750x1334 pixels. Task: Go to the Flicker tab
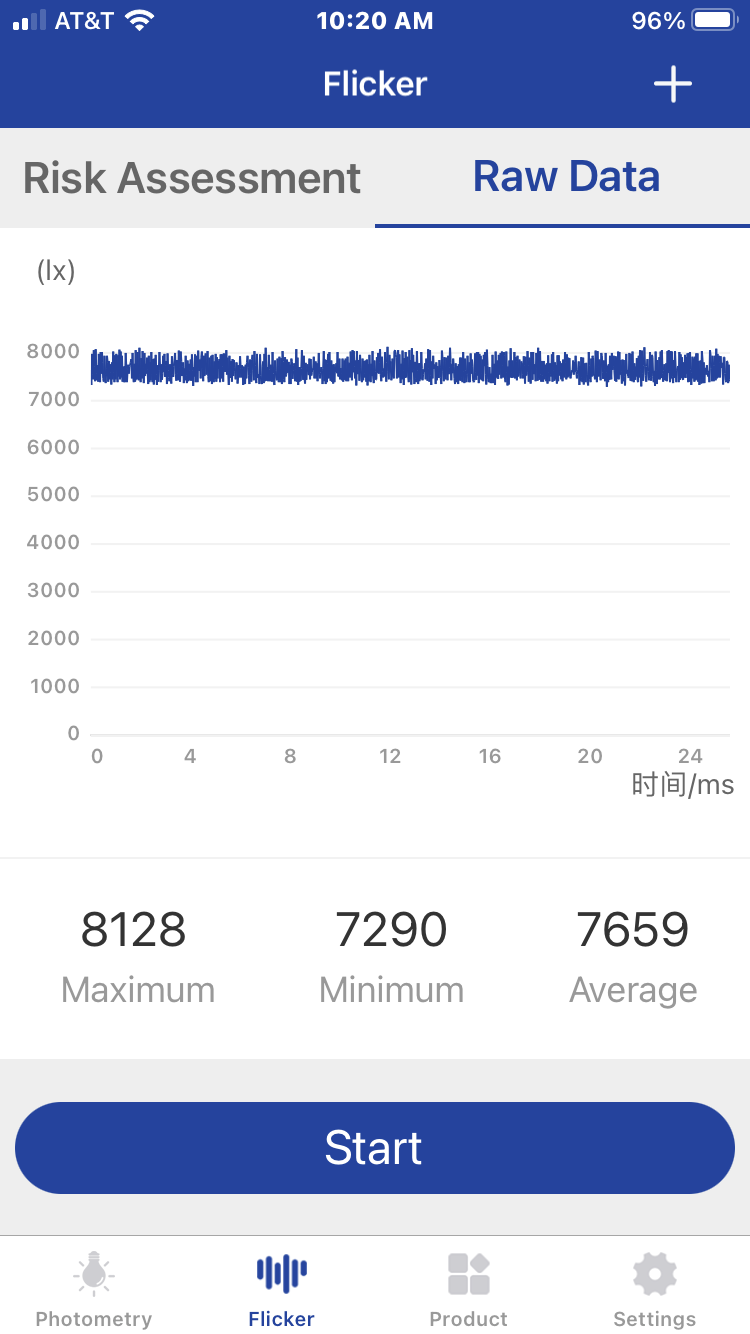pos(281,1290)
